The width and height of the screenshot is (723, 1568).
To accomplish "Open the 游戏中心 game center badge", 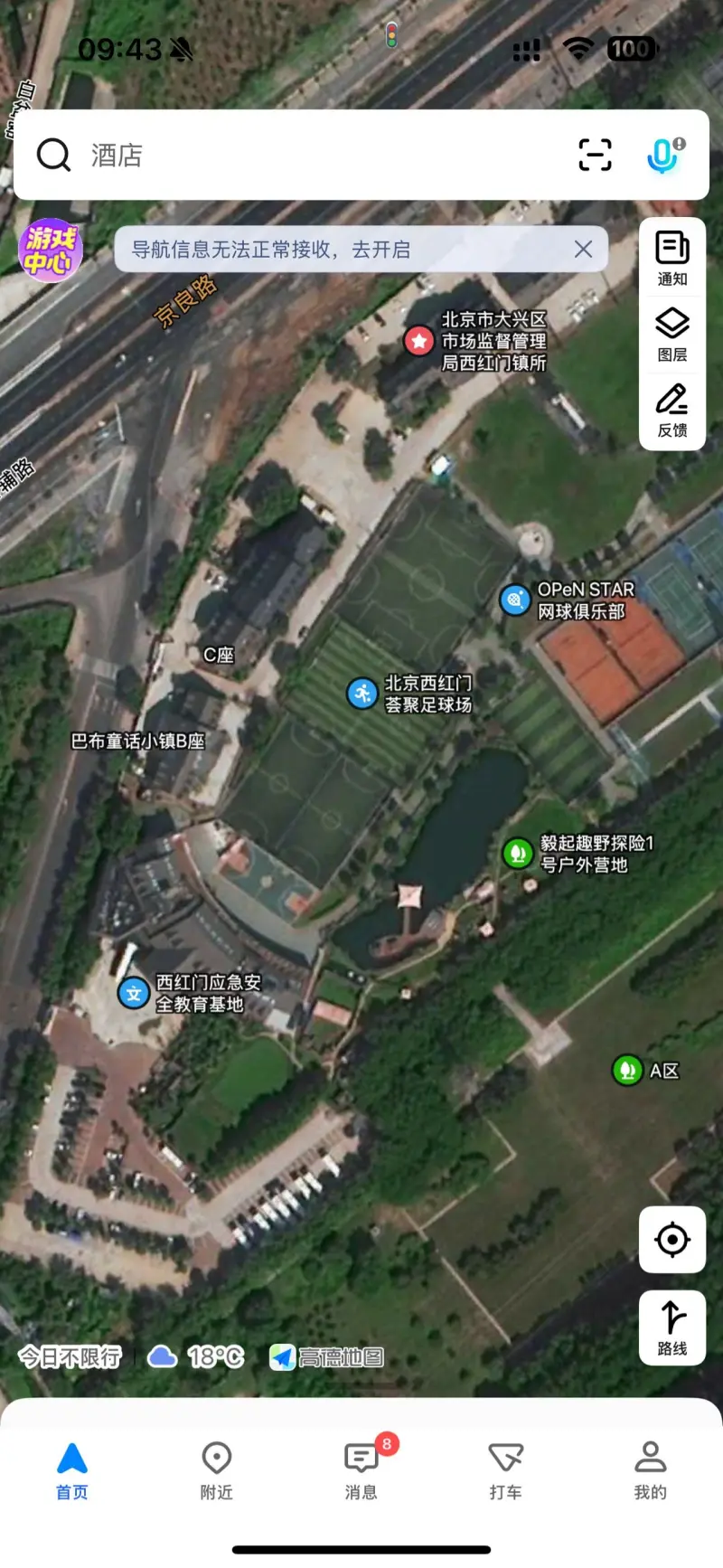I will (x=51, y=250).
